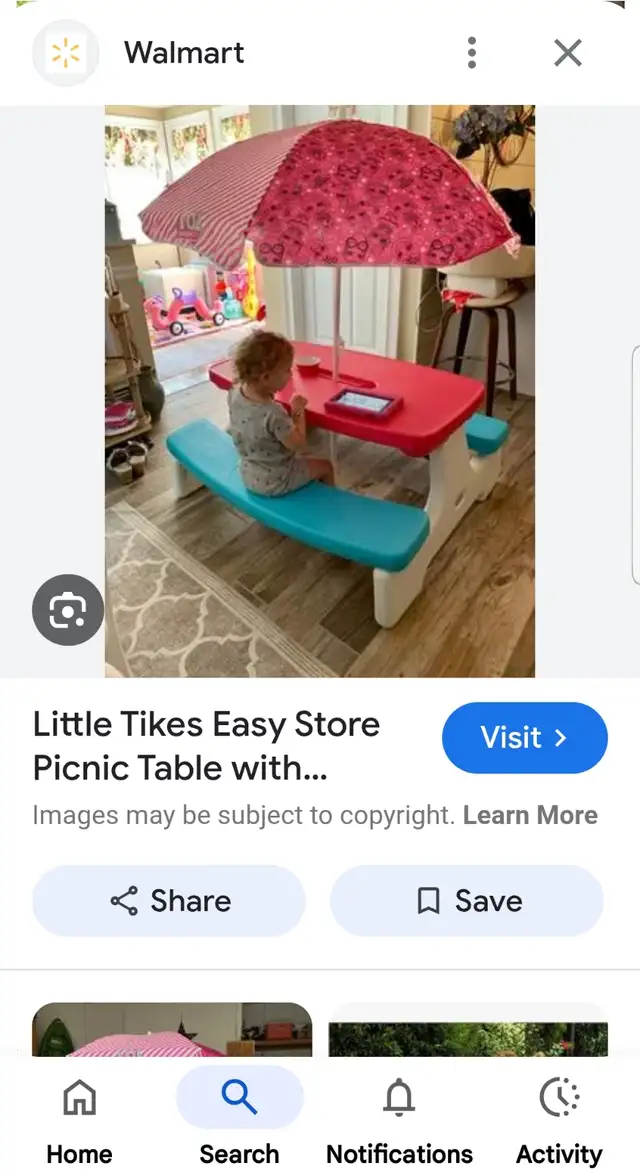Save the image to collections

coord(467,901)
